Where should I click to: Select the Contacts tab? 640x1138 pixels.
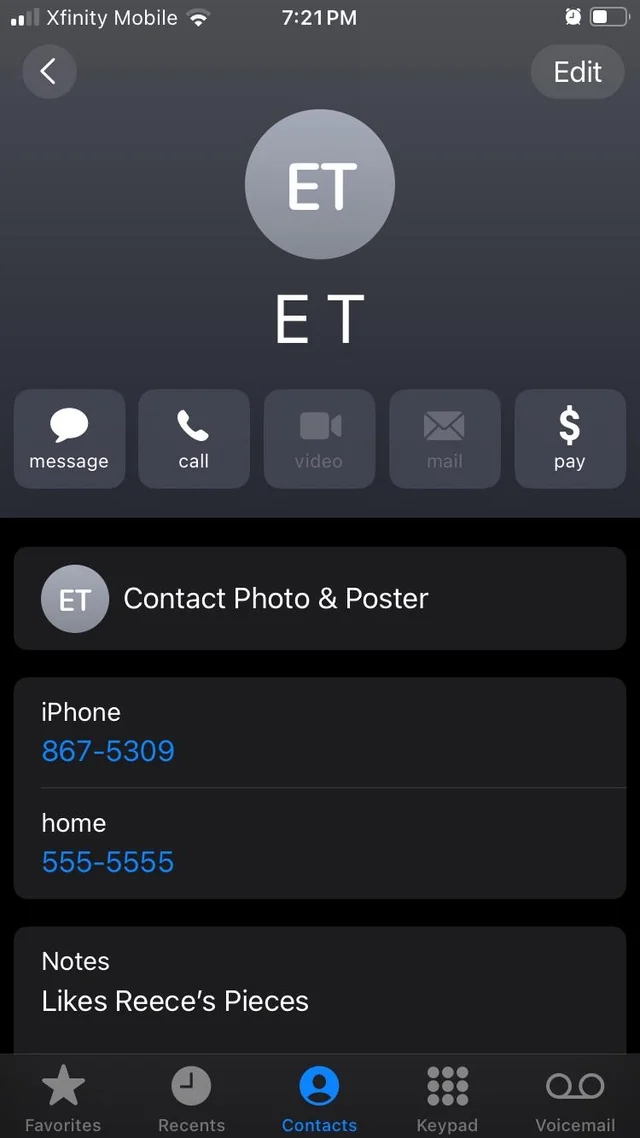point(319,1097)
